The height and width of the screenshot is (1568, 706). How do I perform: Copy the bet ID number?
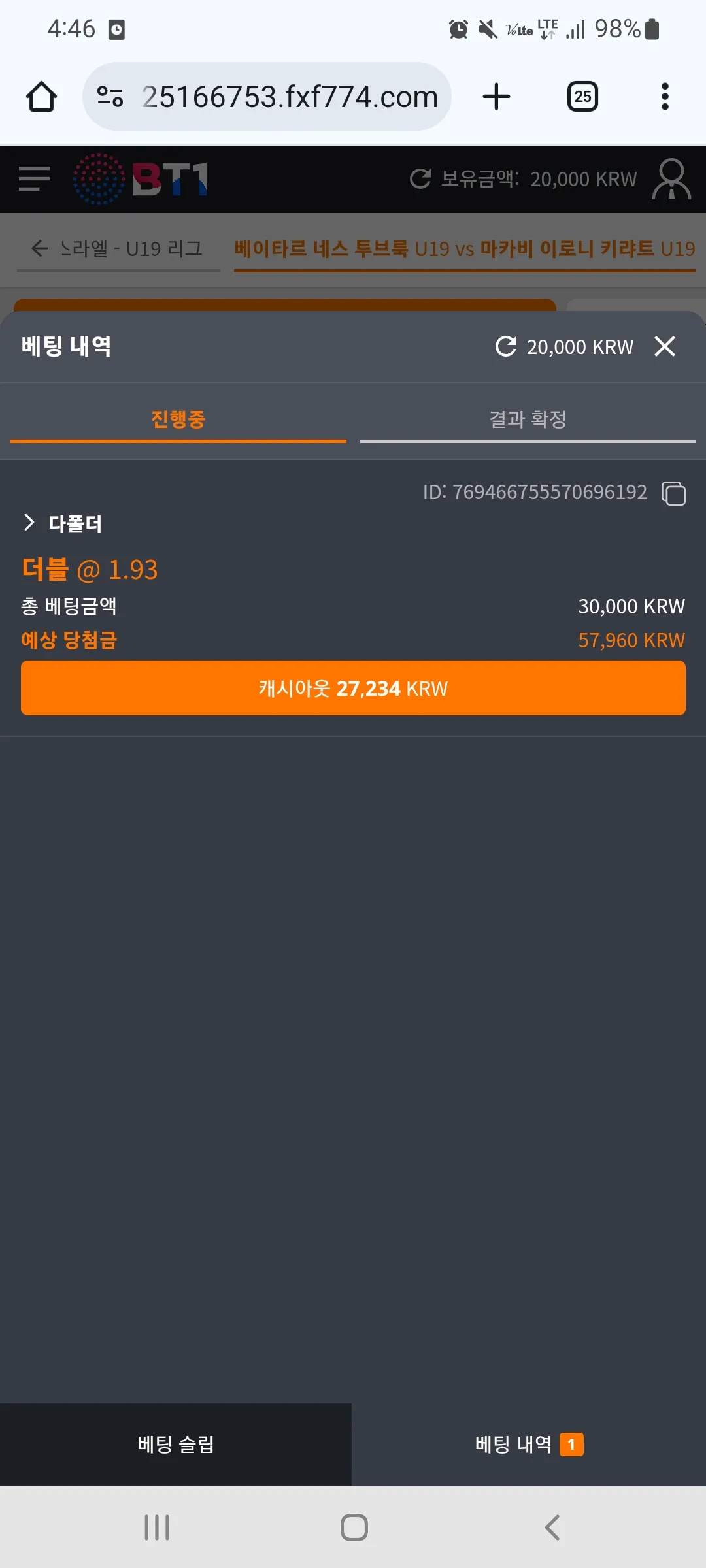click(673, 493)
